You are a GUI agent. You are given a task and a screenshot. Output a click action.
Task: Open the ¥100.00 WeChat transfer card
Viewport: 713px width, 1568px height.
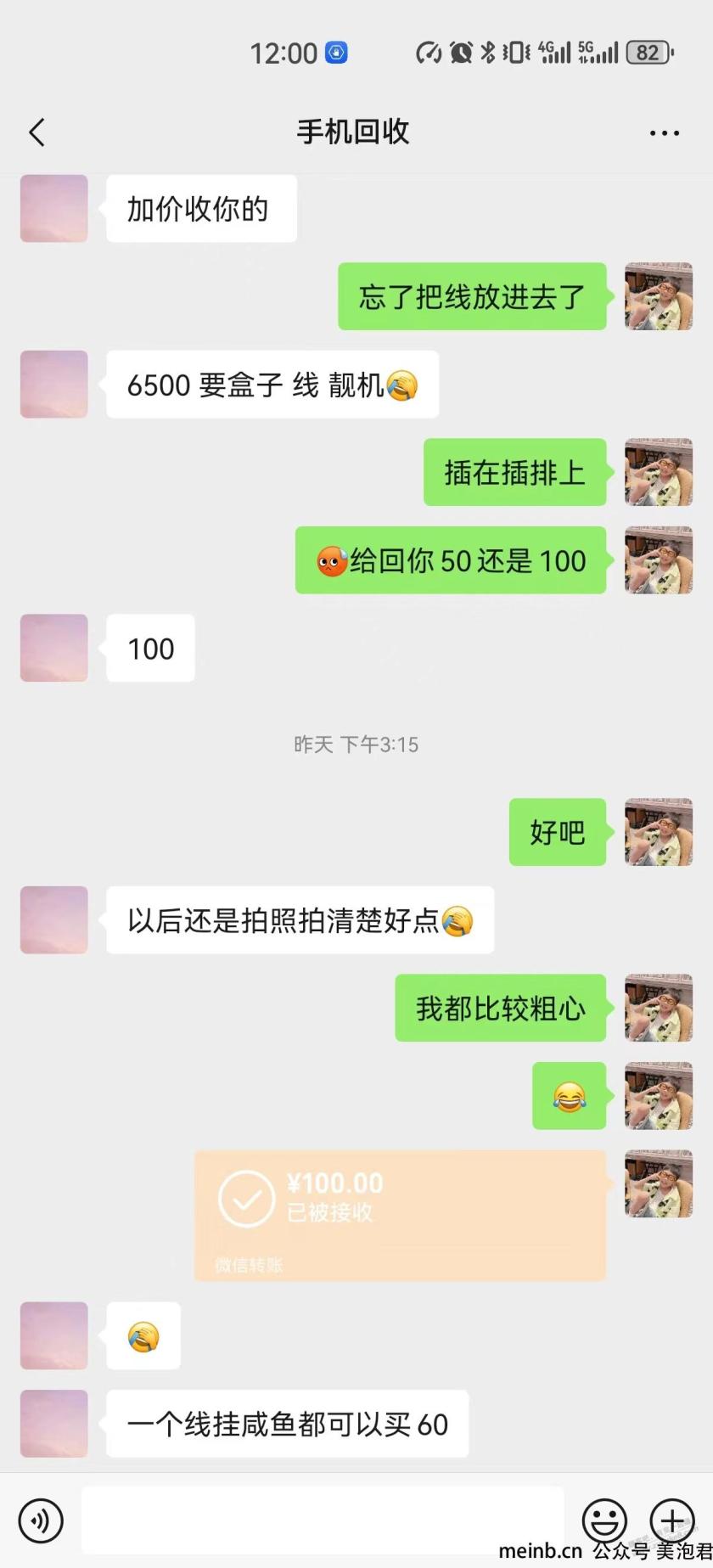click(x=400, y=1215)
